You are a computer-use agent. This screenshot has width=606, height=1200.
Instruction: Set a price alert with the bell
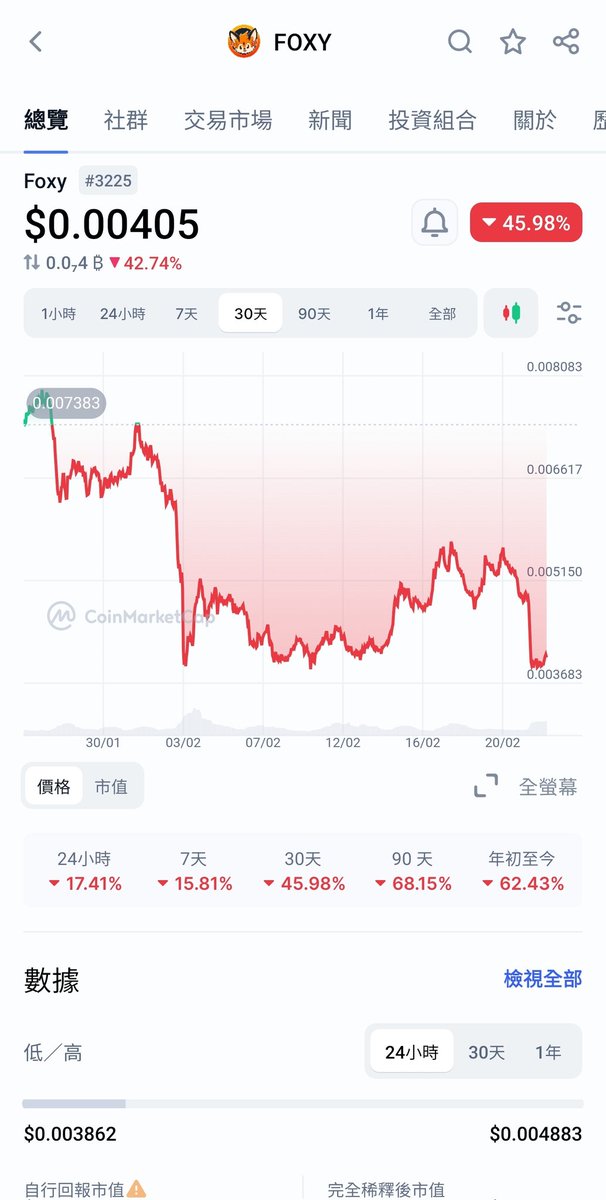435,223
